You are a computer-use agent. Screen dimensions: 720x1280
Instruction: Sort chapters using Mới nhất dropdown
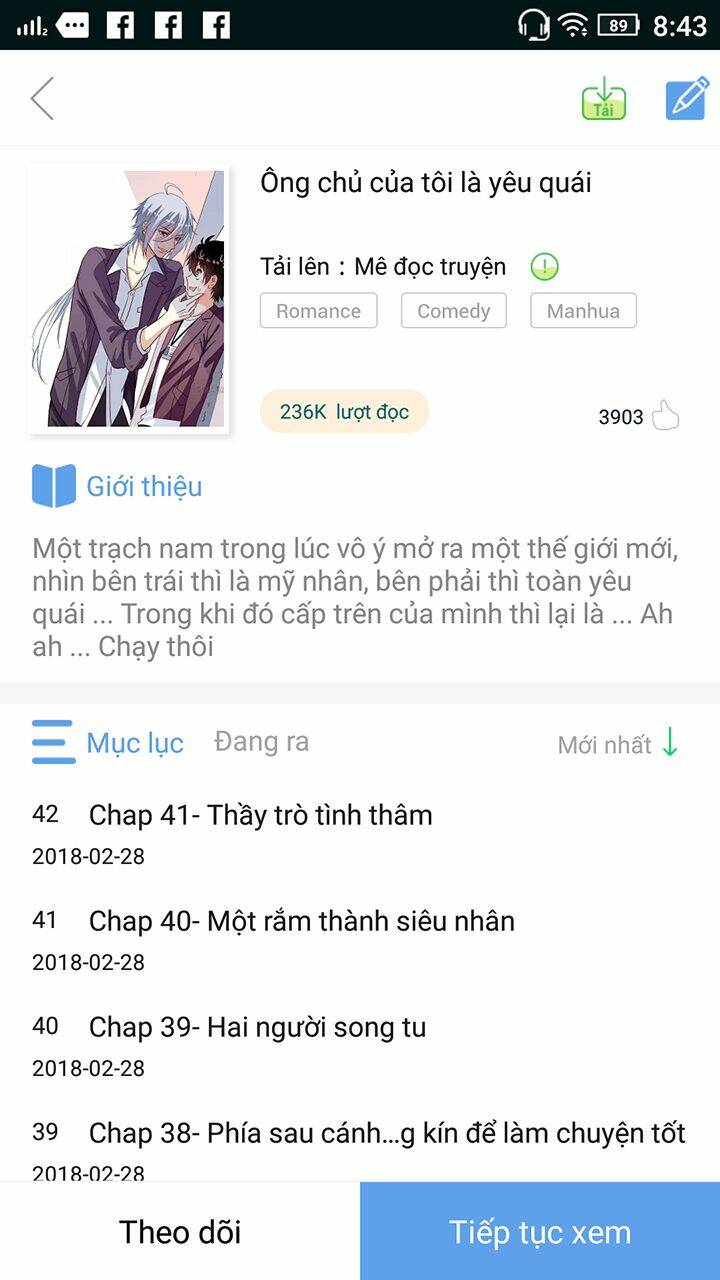(605, 743)
